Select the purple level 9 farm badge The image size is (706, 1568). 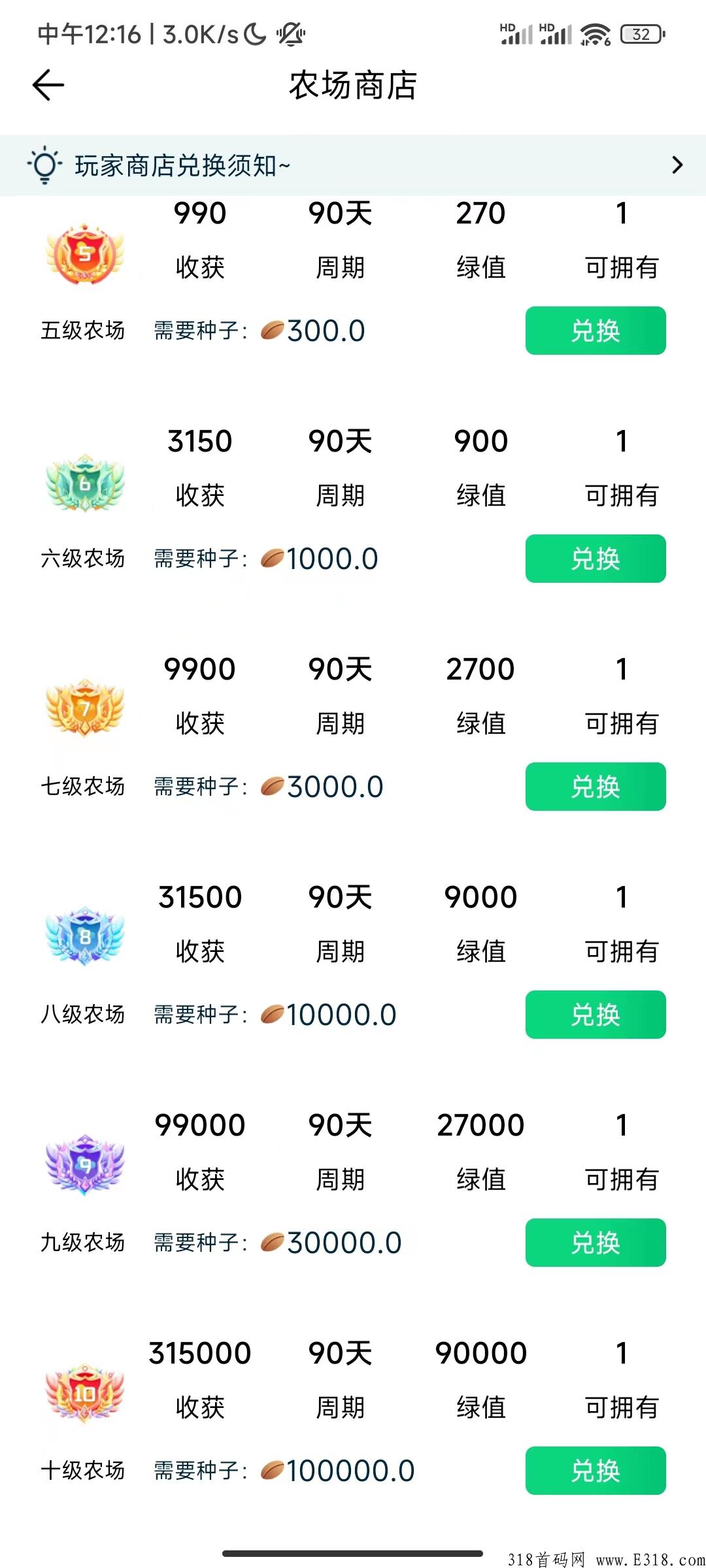[x=84, y=1167]
